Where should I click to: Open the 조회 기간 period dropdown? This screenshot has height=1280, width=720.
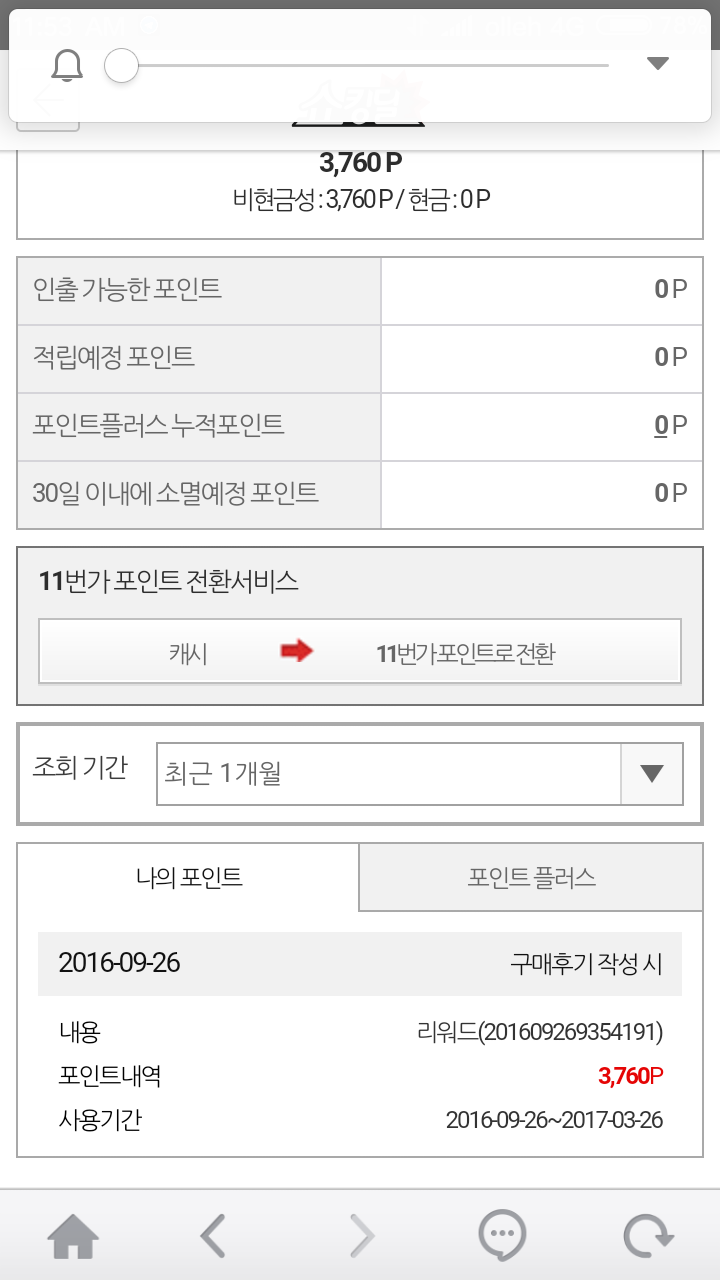[x=420, y=774]
